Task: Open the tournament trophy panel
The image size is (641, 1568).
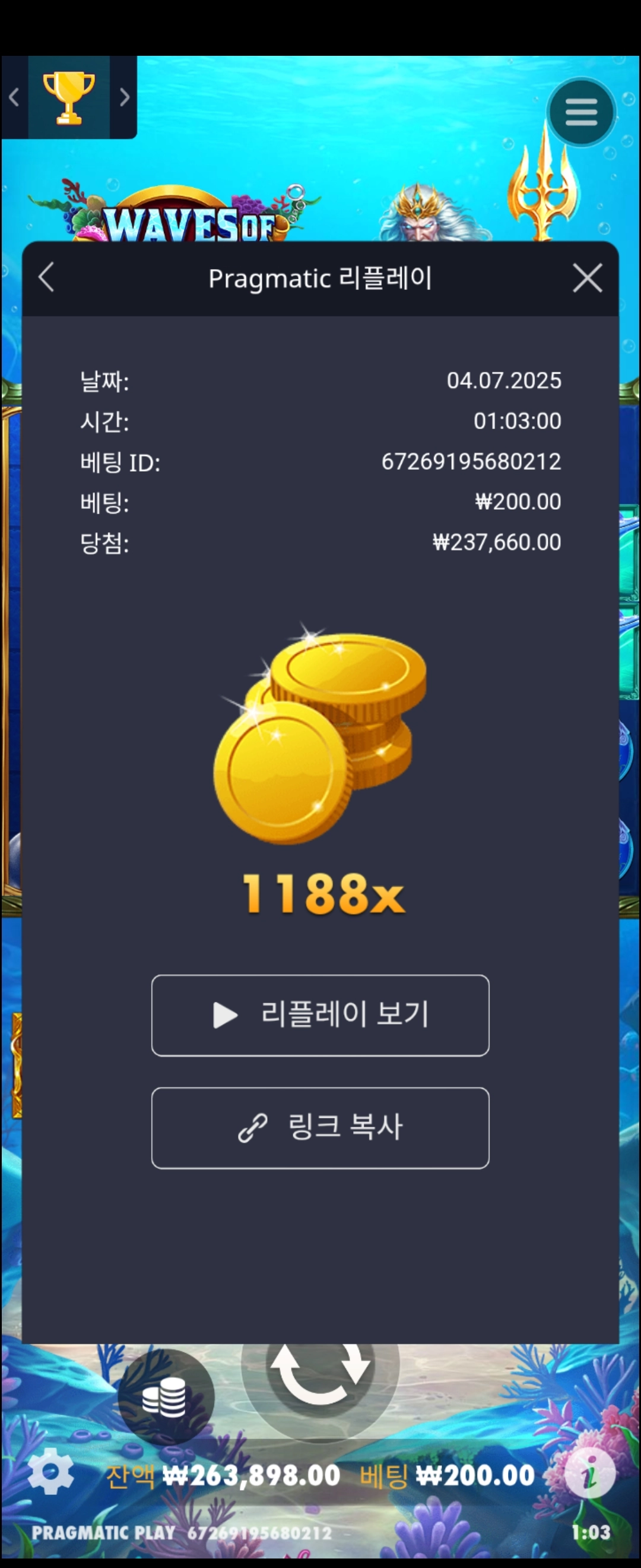Action: click(x=69, y=96)
